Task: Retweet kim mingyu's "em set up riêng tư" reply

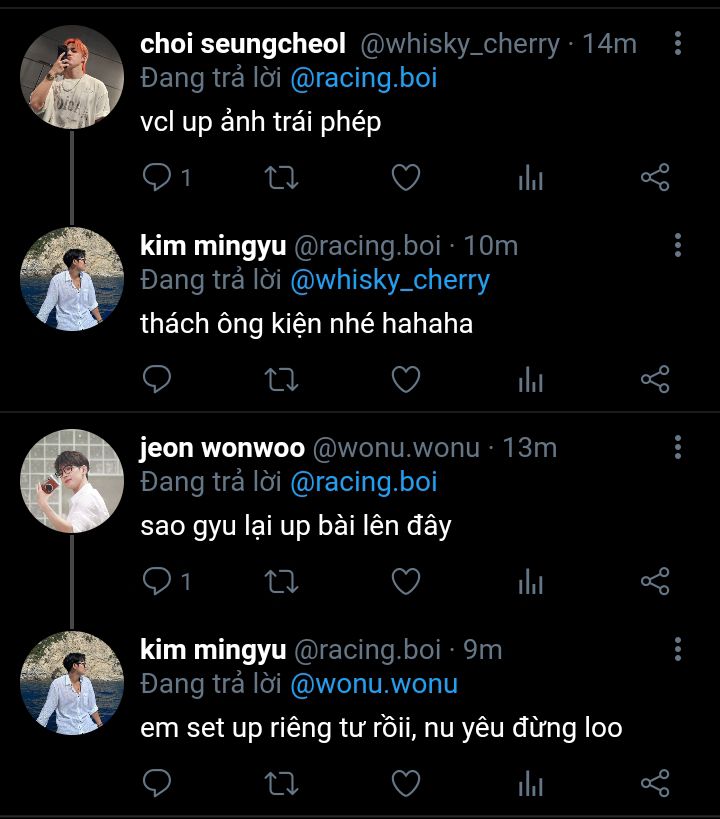Action: 281,782
